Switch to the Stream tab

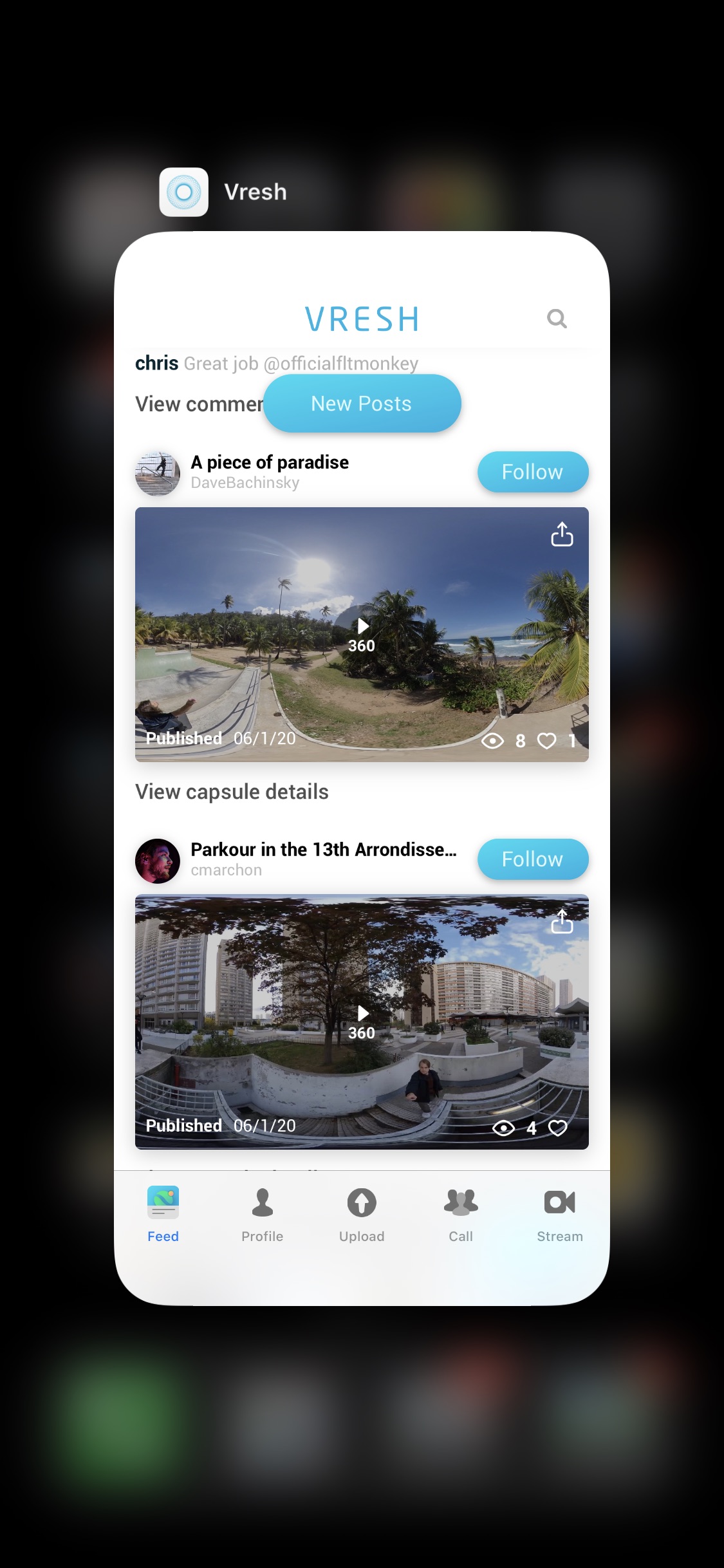pos(560,1214)
